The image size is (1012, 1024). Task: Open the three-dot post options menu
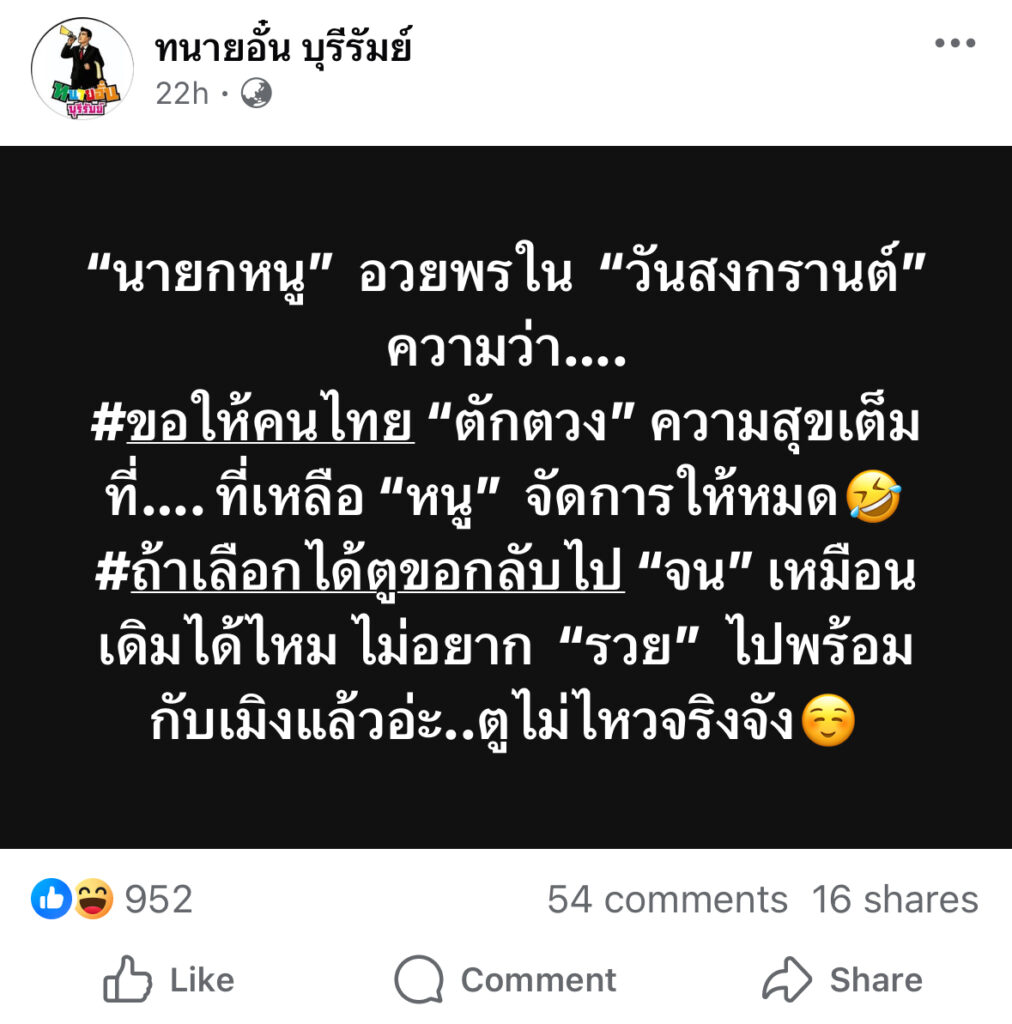click(954, 44)
